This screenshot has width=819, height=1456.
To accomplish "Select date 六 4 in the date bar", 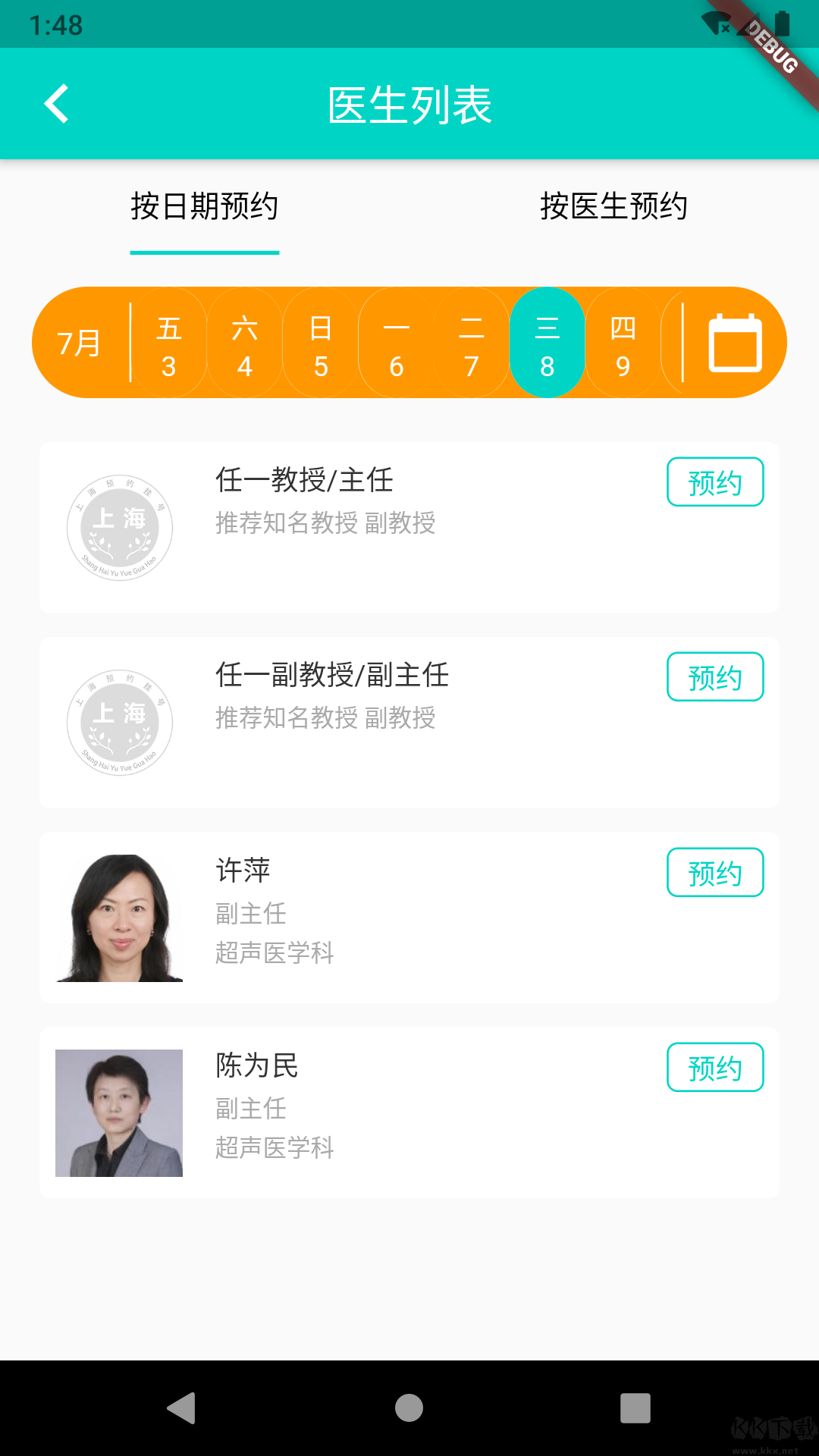I will (244, 343).
